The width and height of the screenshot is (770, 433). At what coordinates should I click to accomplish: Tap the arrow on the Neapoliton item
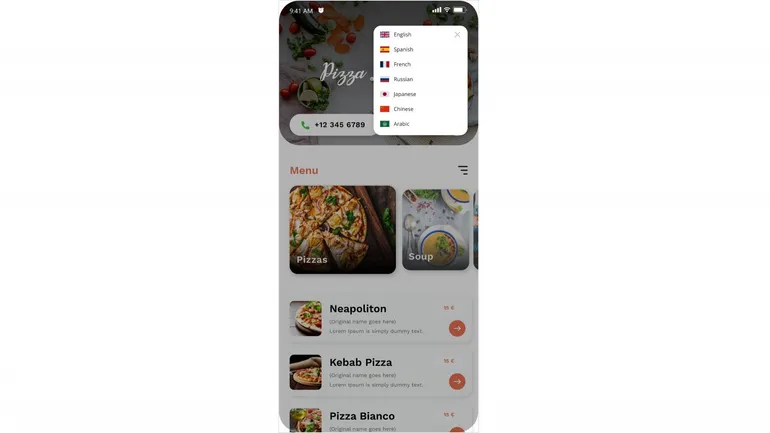[457, 328]
